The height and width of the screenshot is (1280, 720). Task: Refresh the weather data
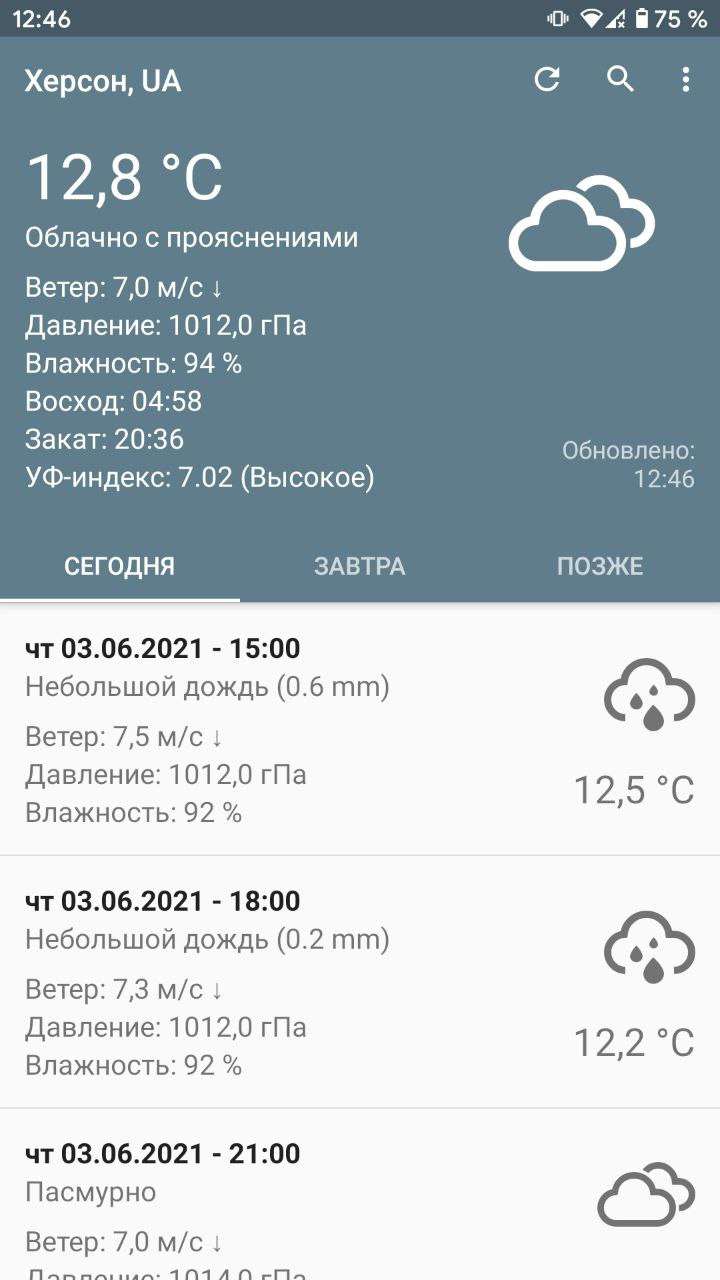click(547, 80)
